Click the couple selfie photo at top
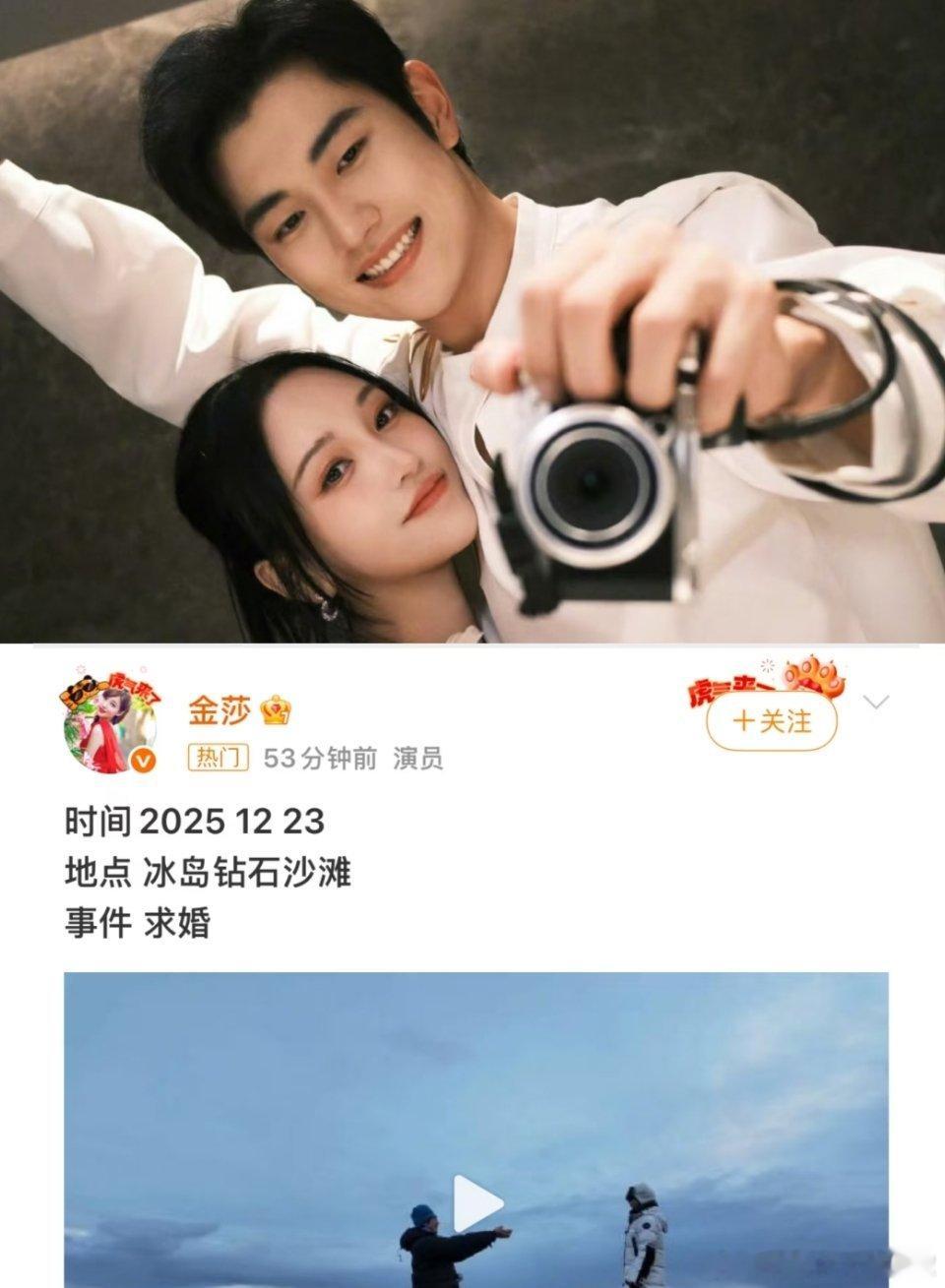This screenshot has width=945, height=1288. (472, 325)
